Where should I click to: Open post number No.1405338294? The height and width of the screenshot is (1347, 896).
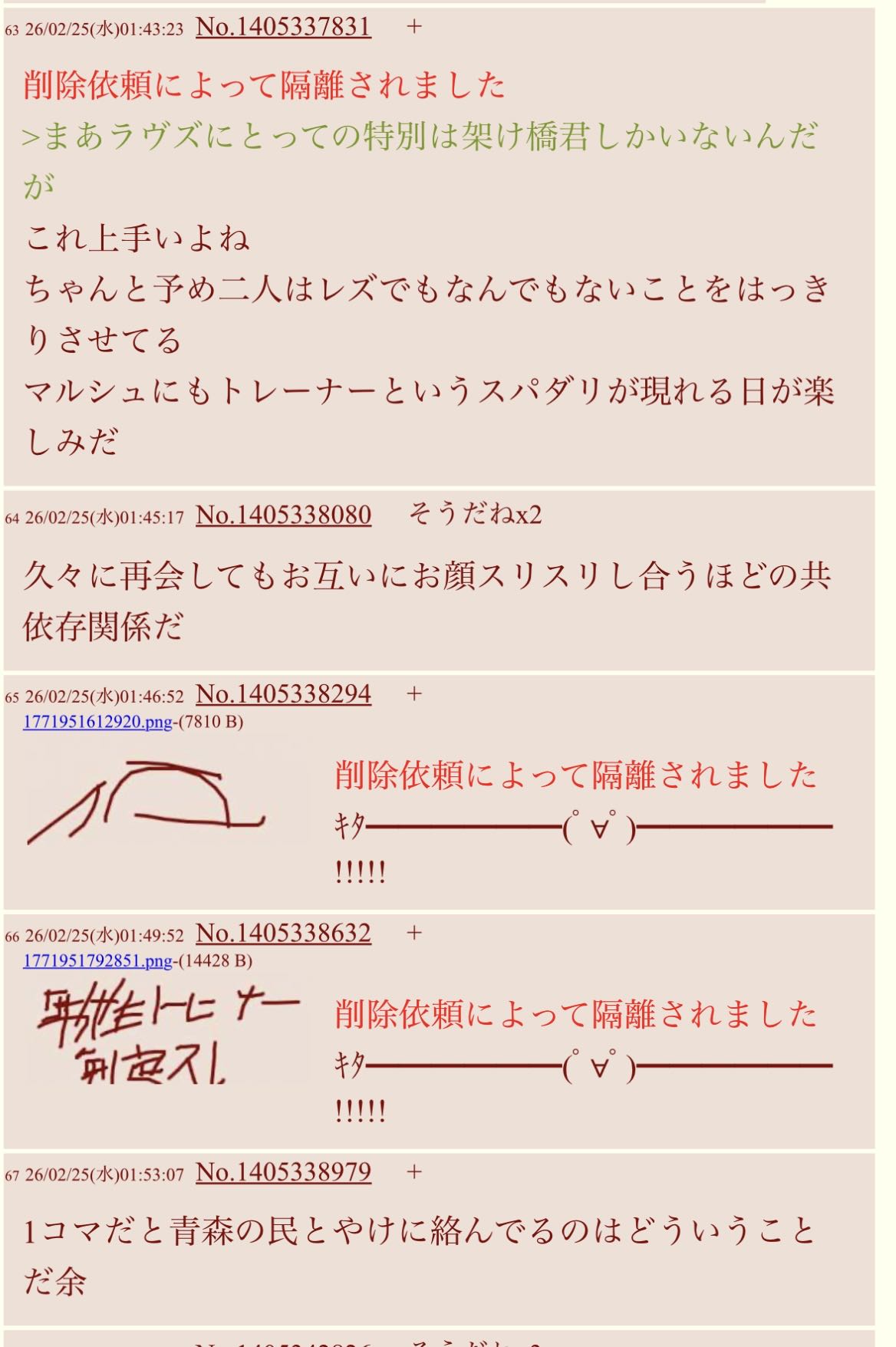[x=284, y=694]
